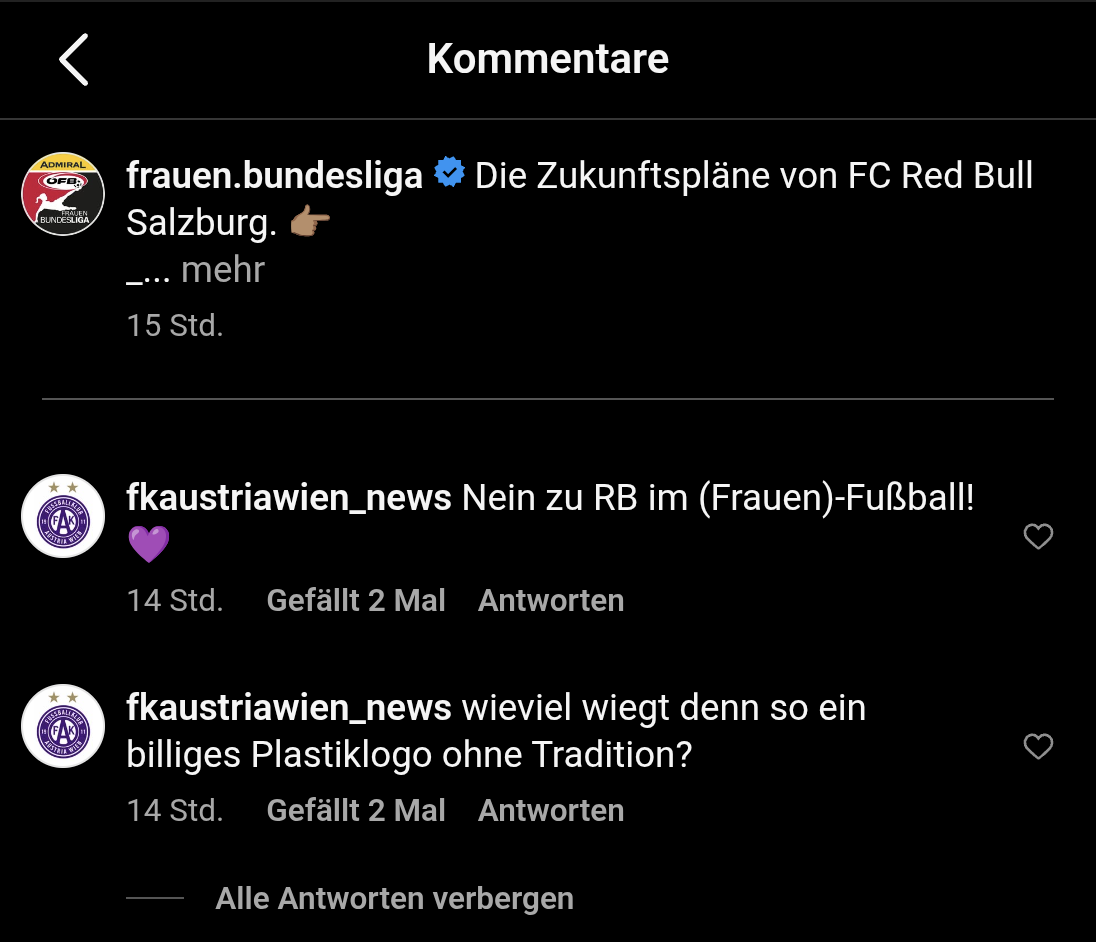Expand the caption with mehr
The height and width of the screenshot is (942, 1096).
coord(222,270)
